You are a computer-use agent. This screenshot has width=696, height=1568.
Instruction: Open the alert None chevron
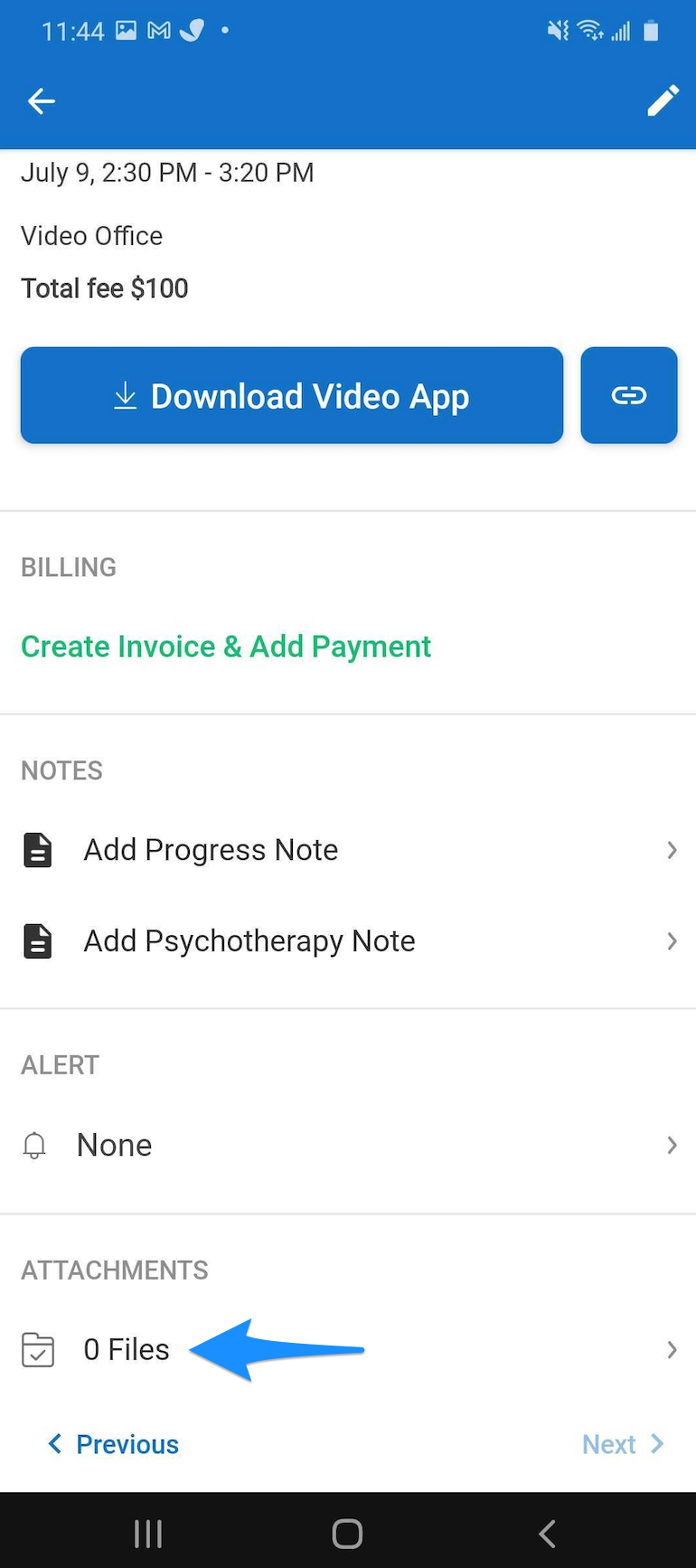pyautogui.click(x=671, y=1145)
